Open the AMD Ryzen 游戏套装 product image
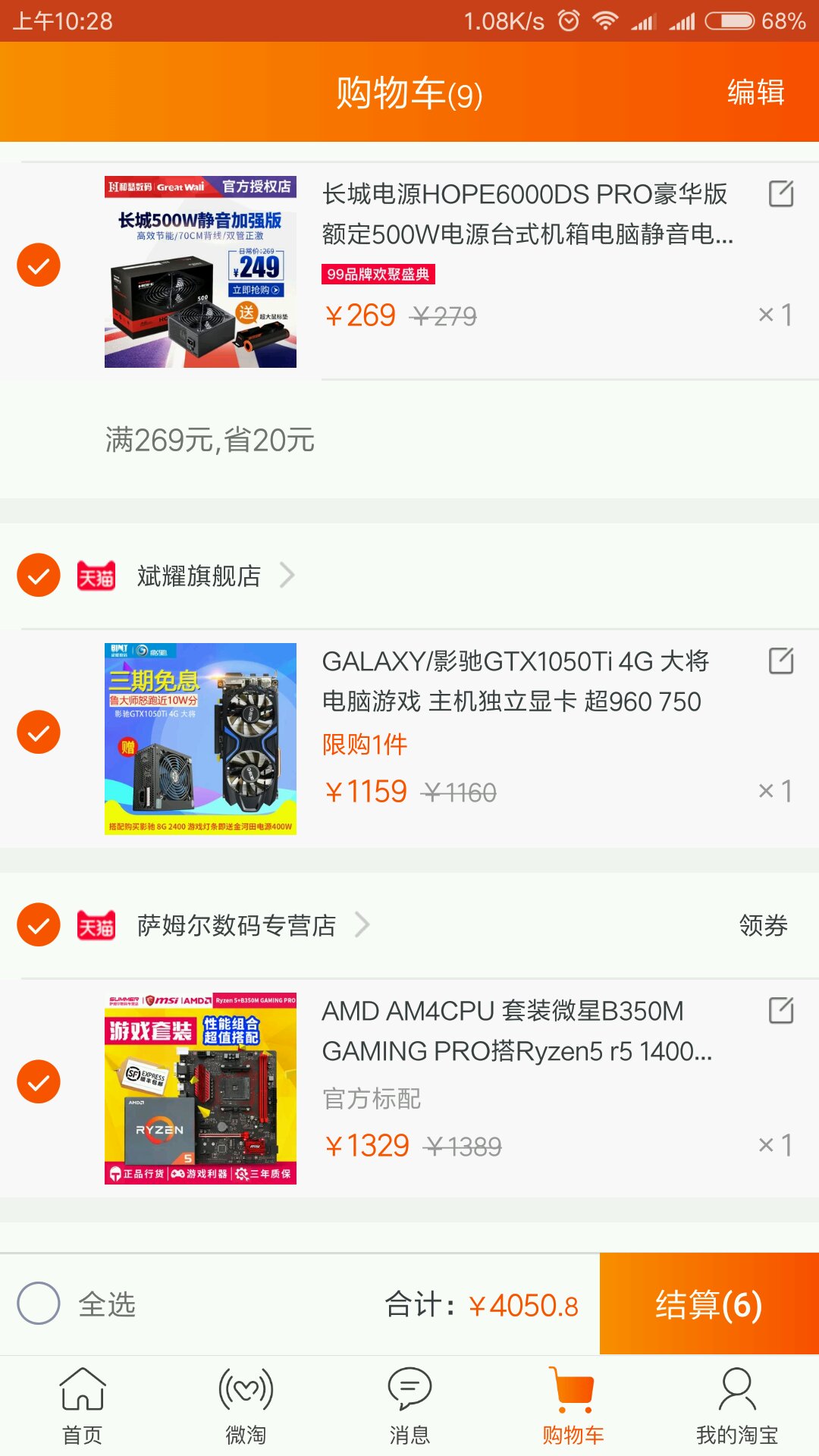 pos(200,1088)
